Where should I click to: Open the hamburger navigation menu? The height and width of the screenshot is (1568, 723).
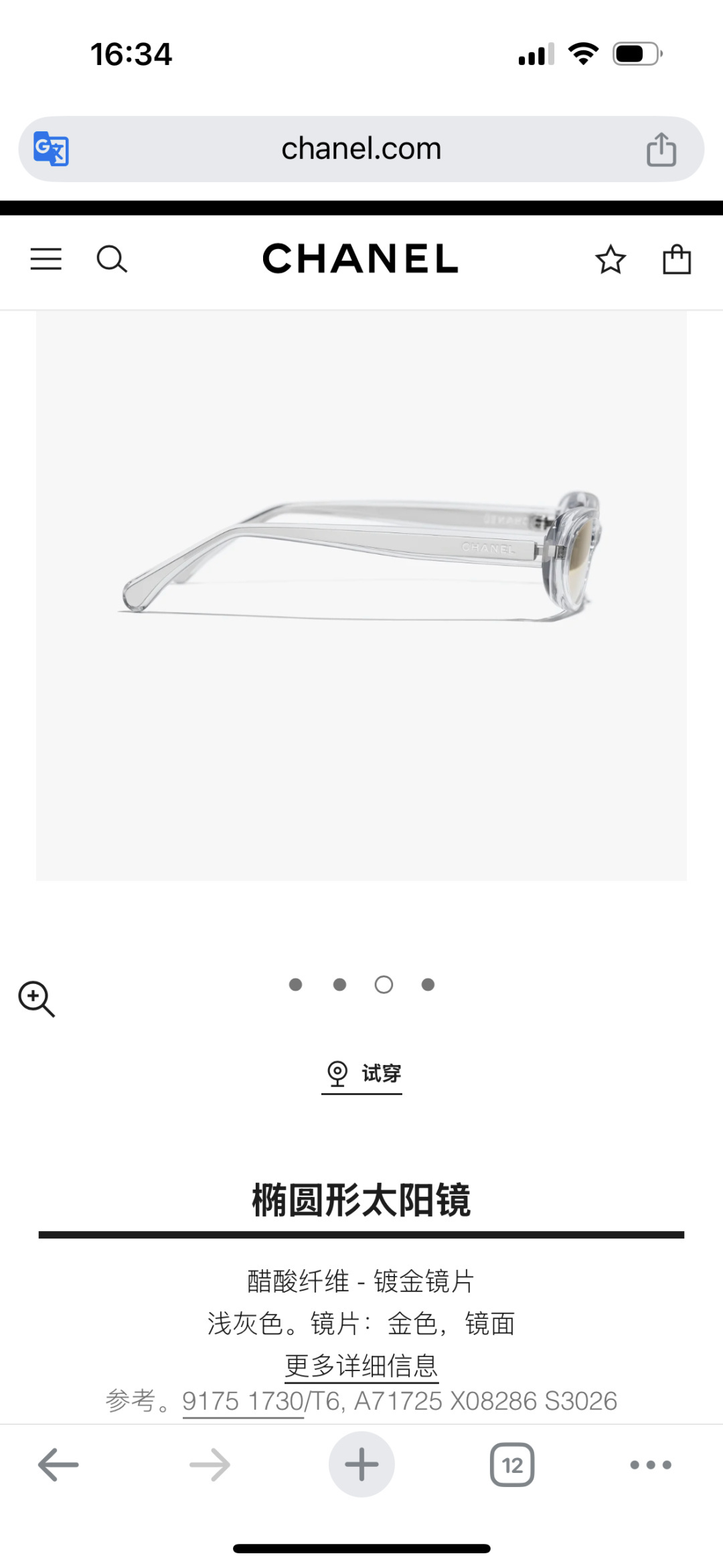46,259
